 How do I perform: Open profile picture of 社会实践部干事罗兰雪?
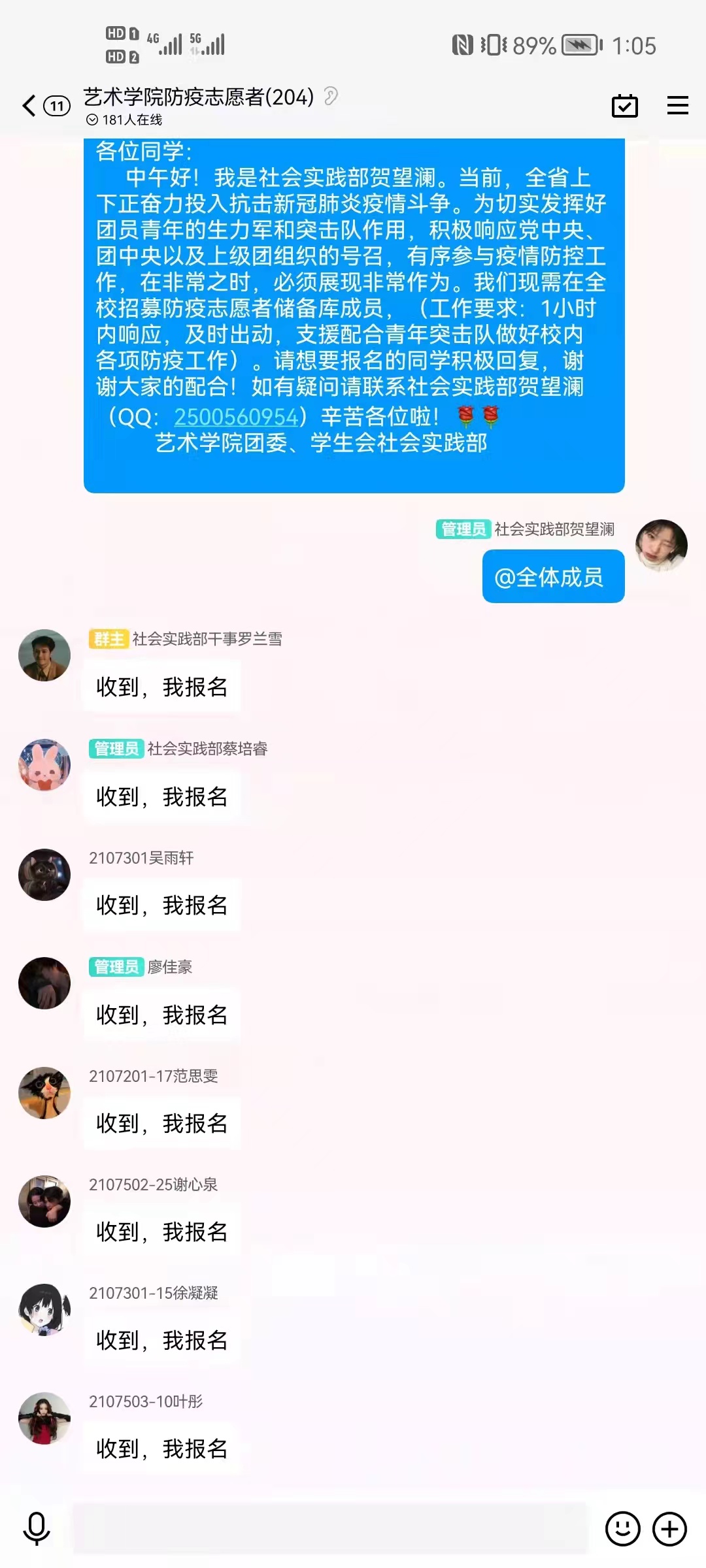click(44, 655)
